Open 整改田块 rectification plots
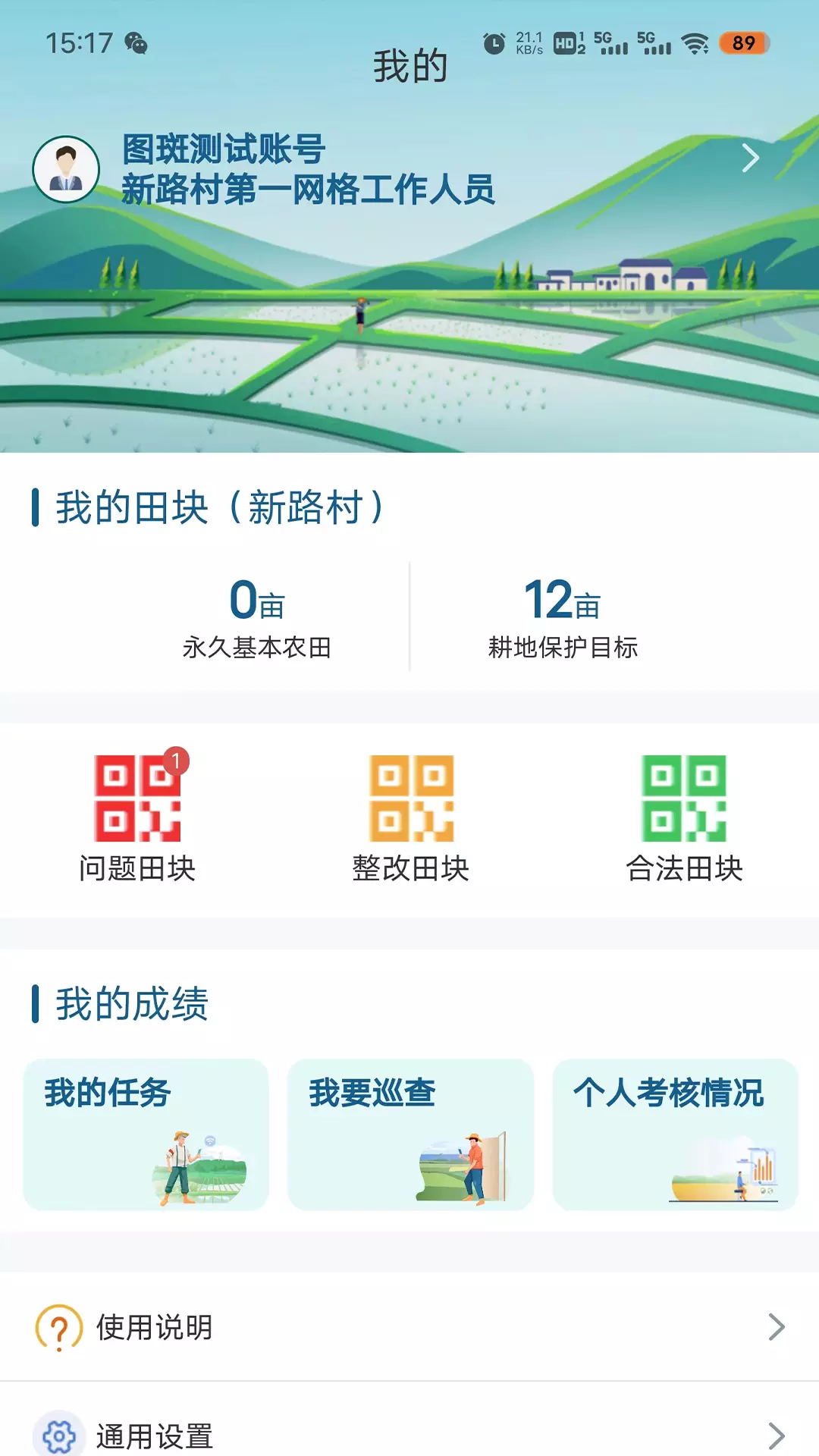This screenshot has height=1456, width=819. pos(410,817)
